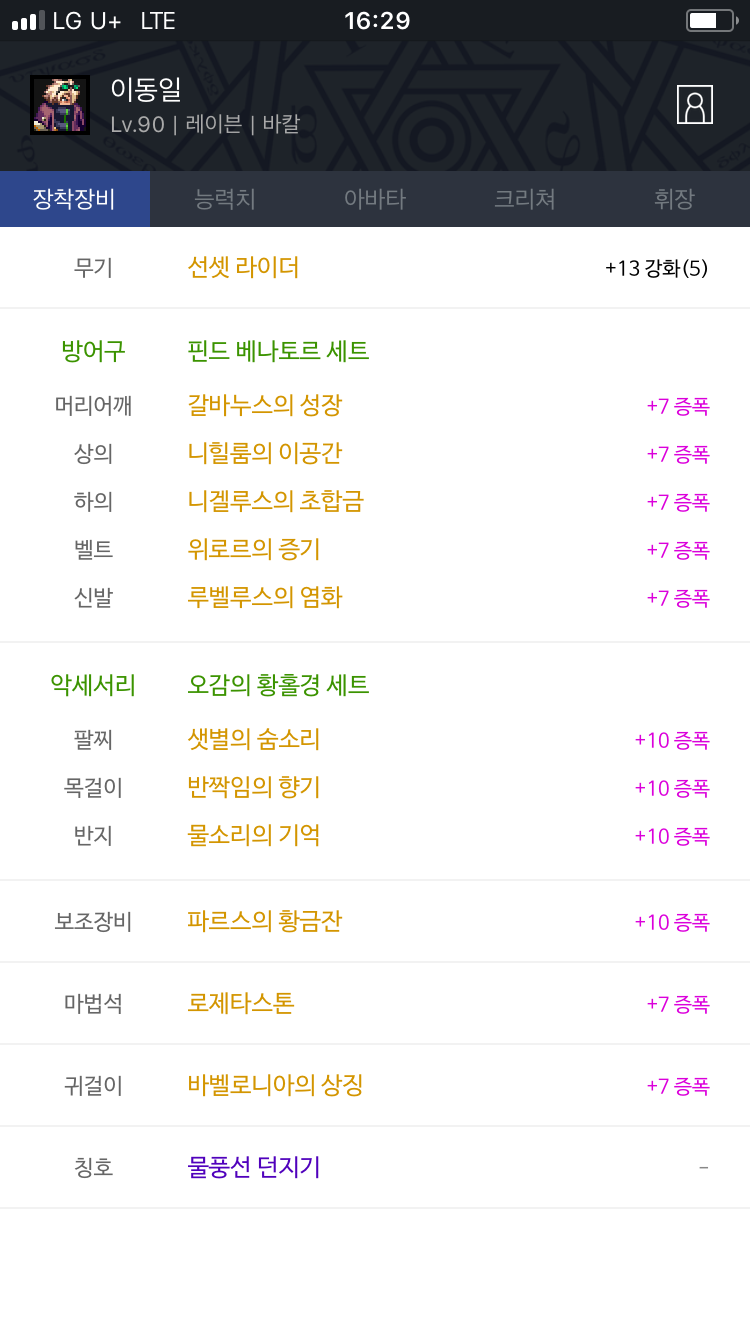The height and width of the screenshot is (1334, 750).
Task: Open the bracelet 샛별의 숨소리
Action: pos(254,739)
